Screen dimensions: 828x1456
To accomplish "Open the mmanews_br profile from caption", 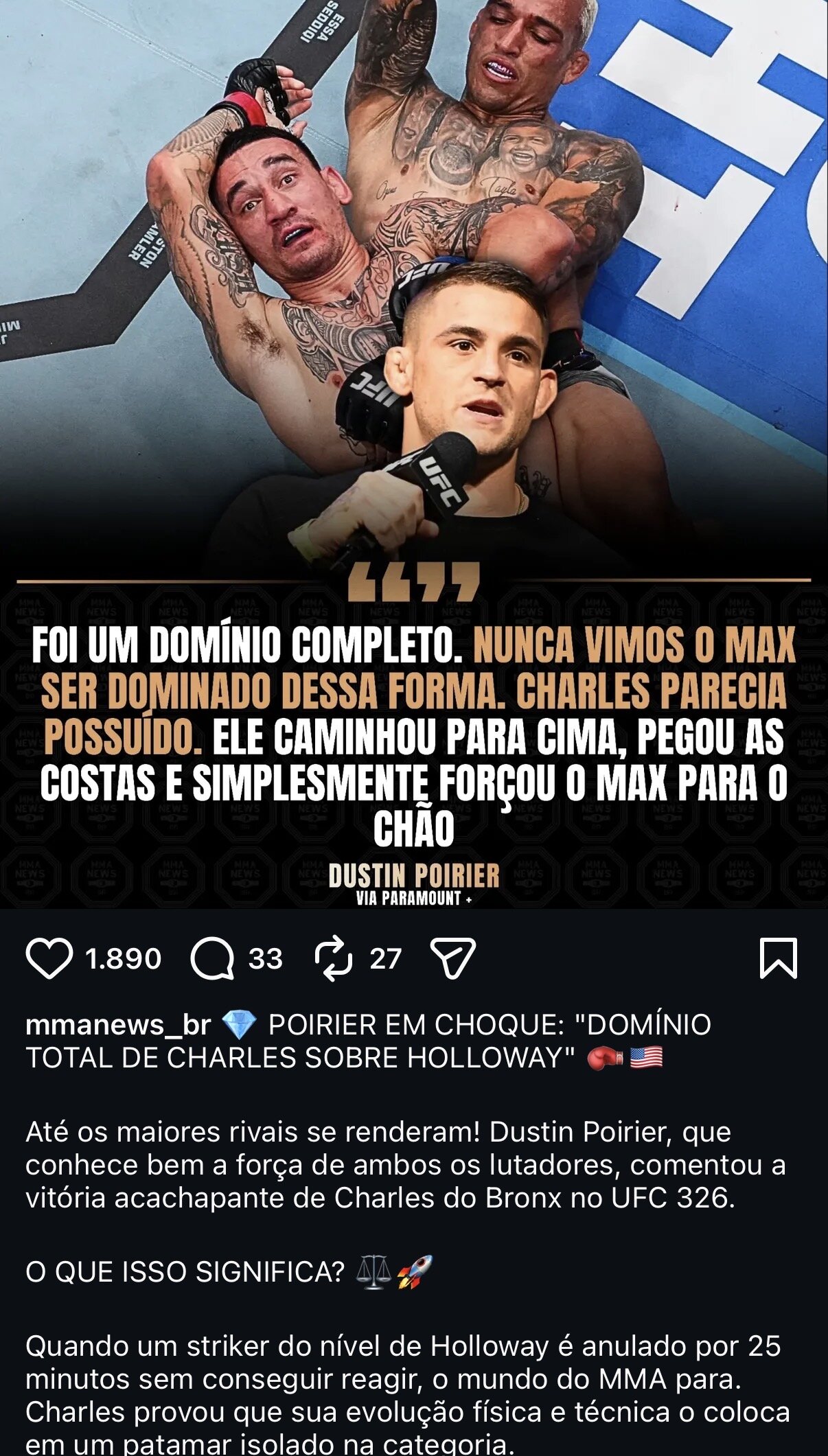I will coord(118,1025).
